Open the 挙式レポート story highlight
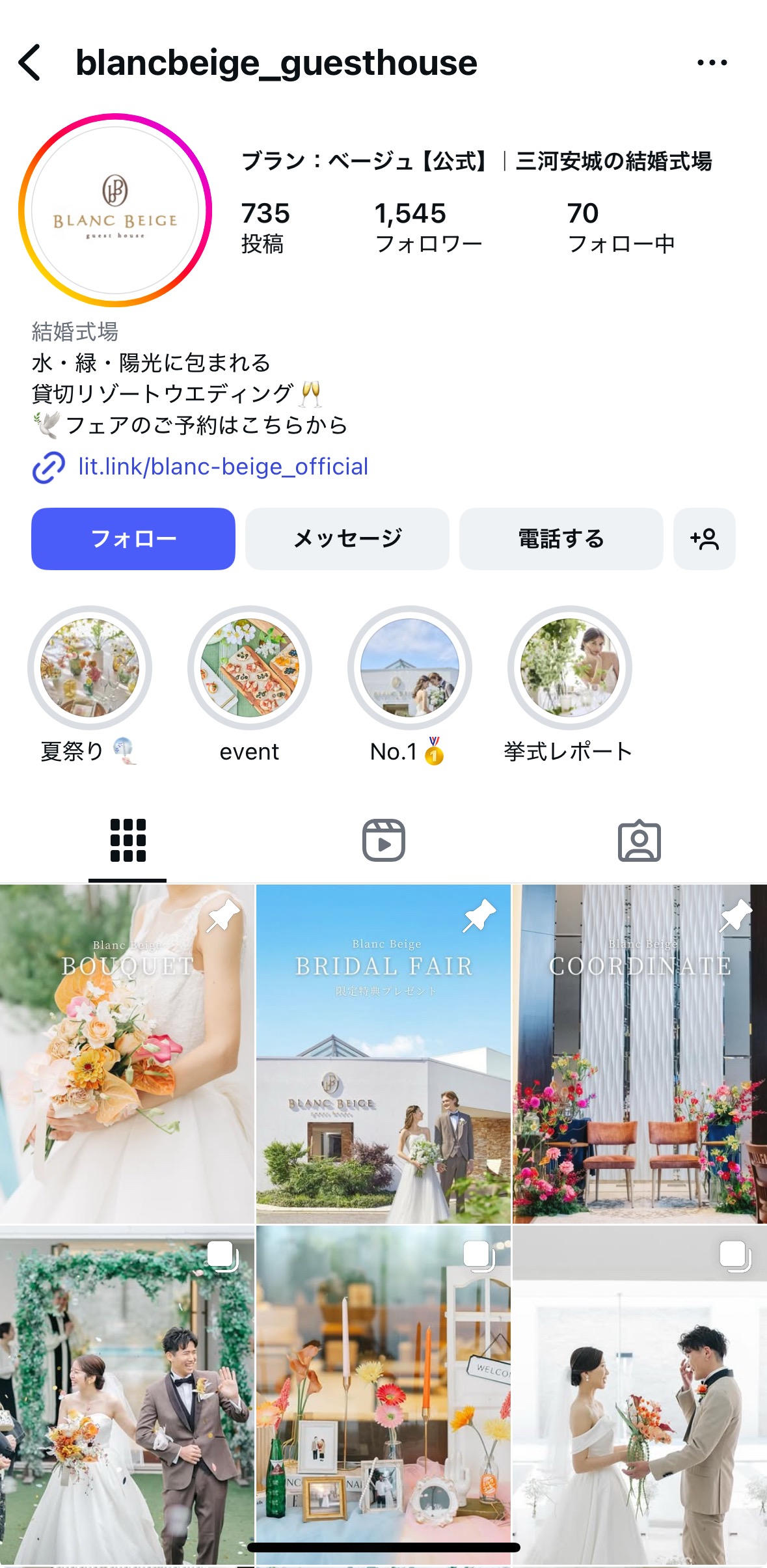 click(x=570, y=668)
